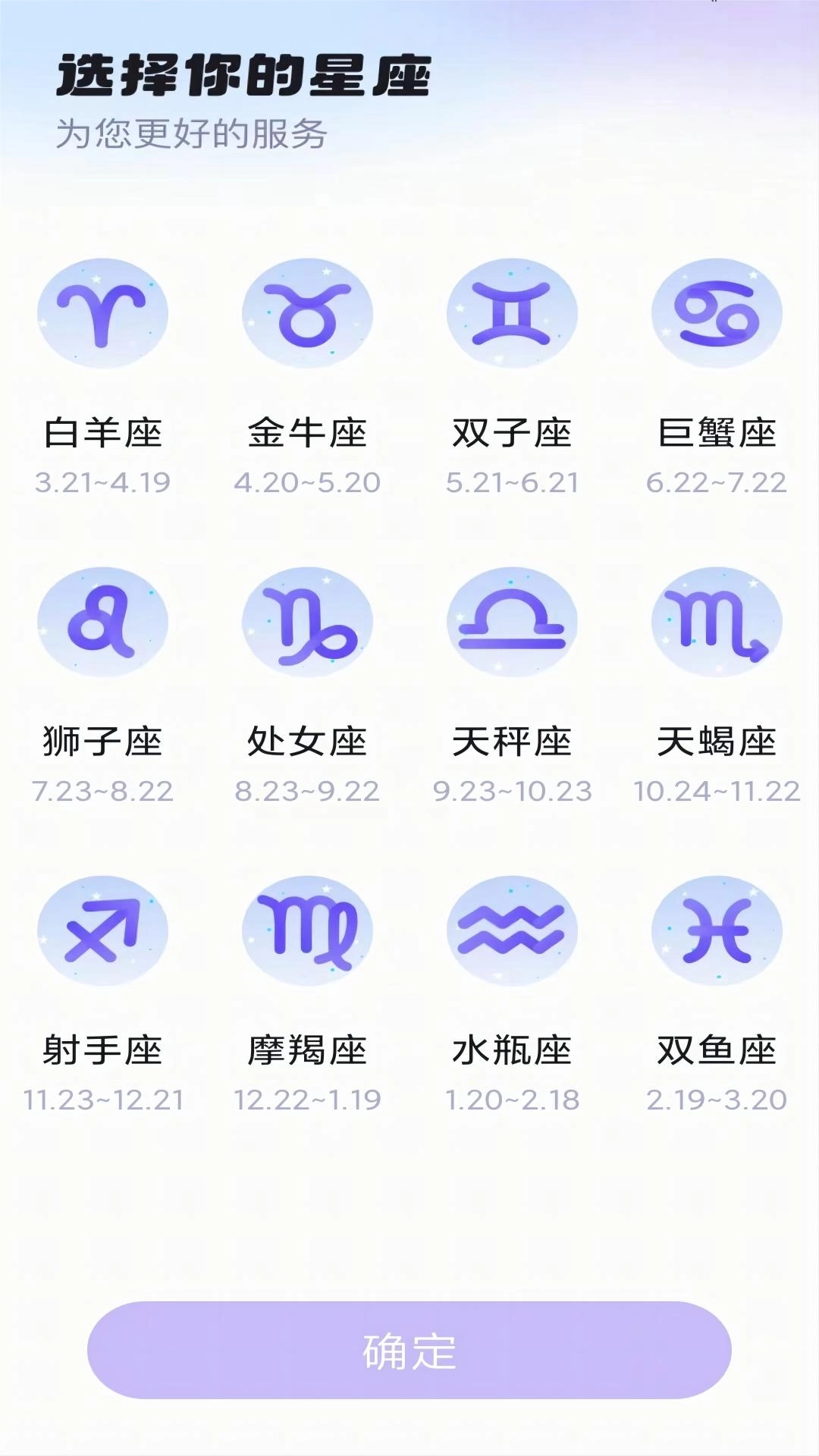The image size is (819, 1456).
Task: Select the Scorpio (天蝎座) zodiac icon
Action: (717, 622)
